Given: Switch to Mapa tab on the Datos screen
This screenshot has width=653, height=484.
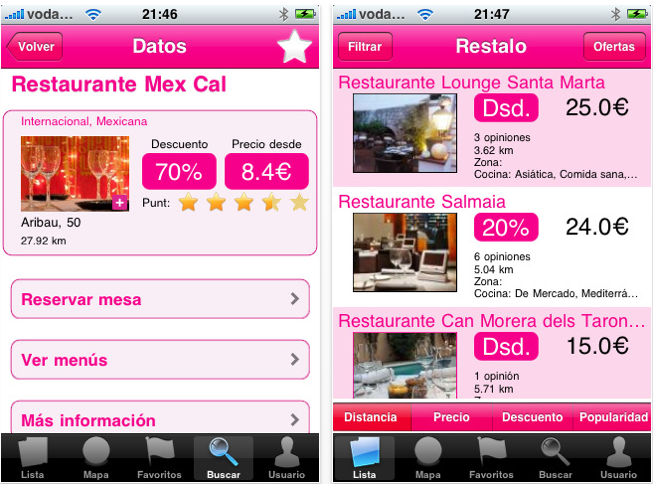Looking at the screenshot, I should coord(96,458).
